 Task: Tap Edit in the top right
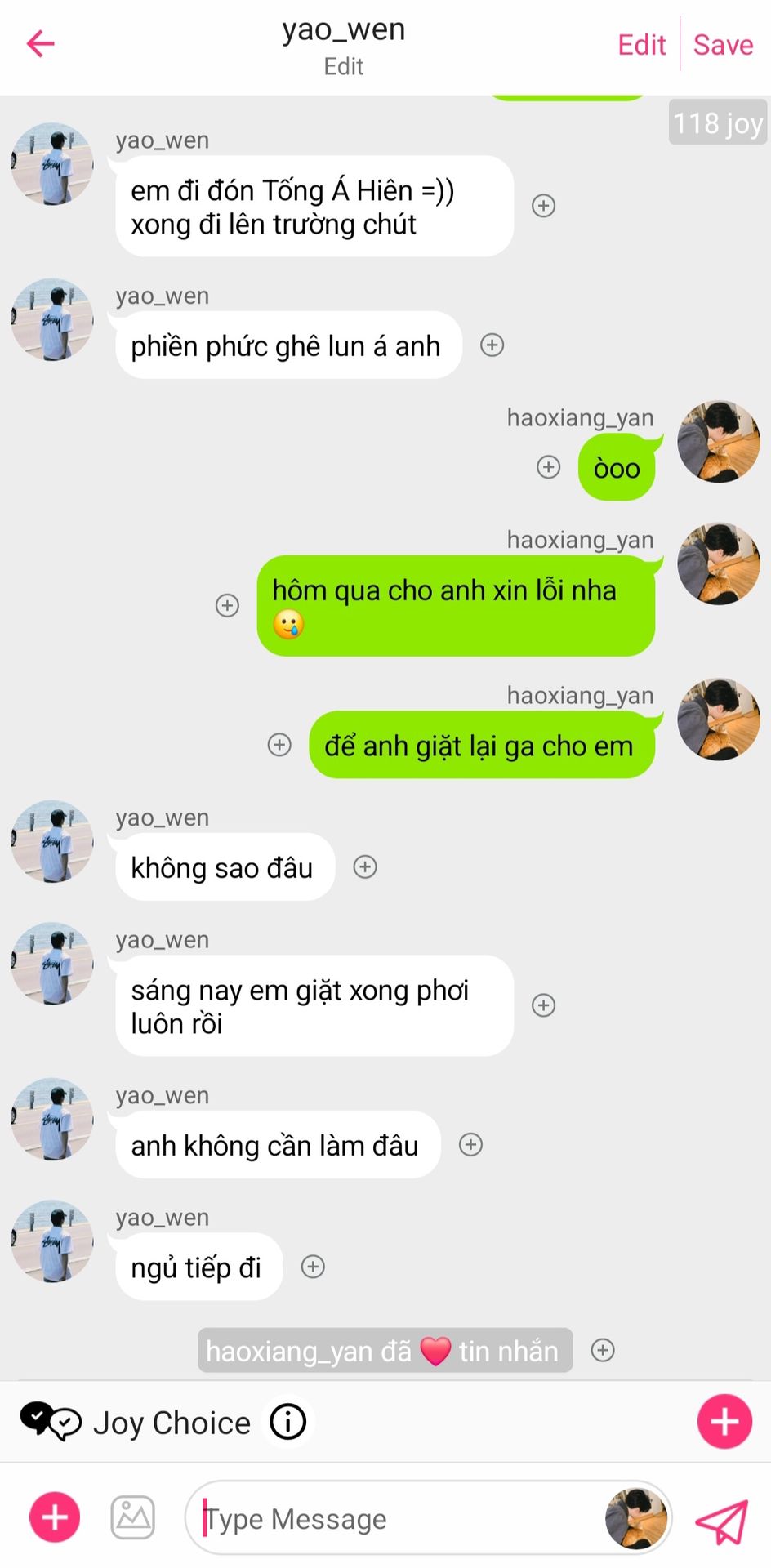(x=641, y=45)
